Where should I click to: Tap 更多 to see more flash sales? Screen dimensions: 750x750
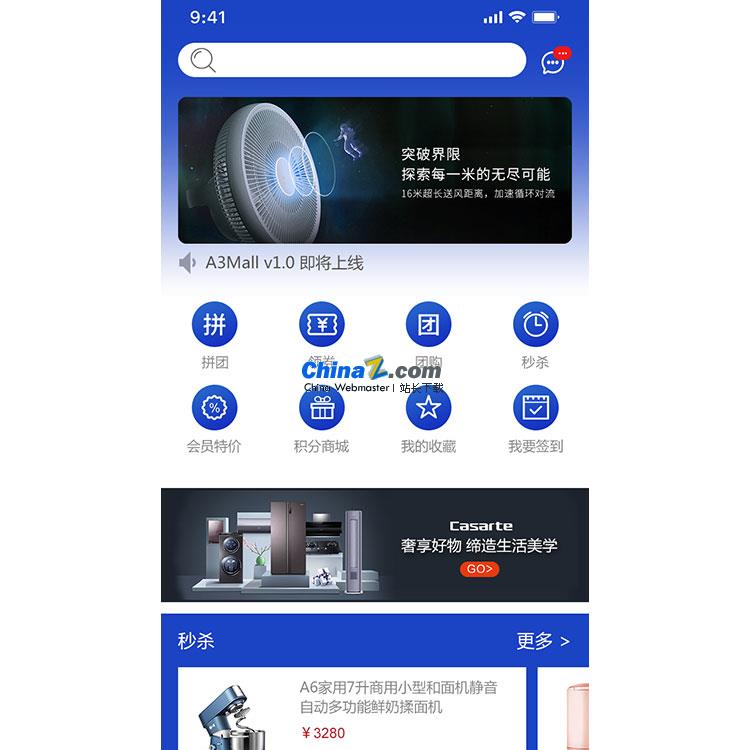click(x=542, y=641)
